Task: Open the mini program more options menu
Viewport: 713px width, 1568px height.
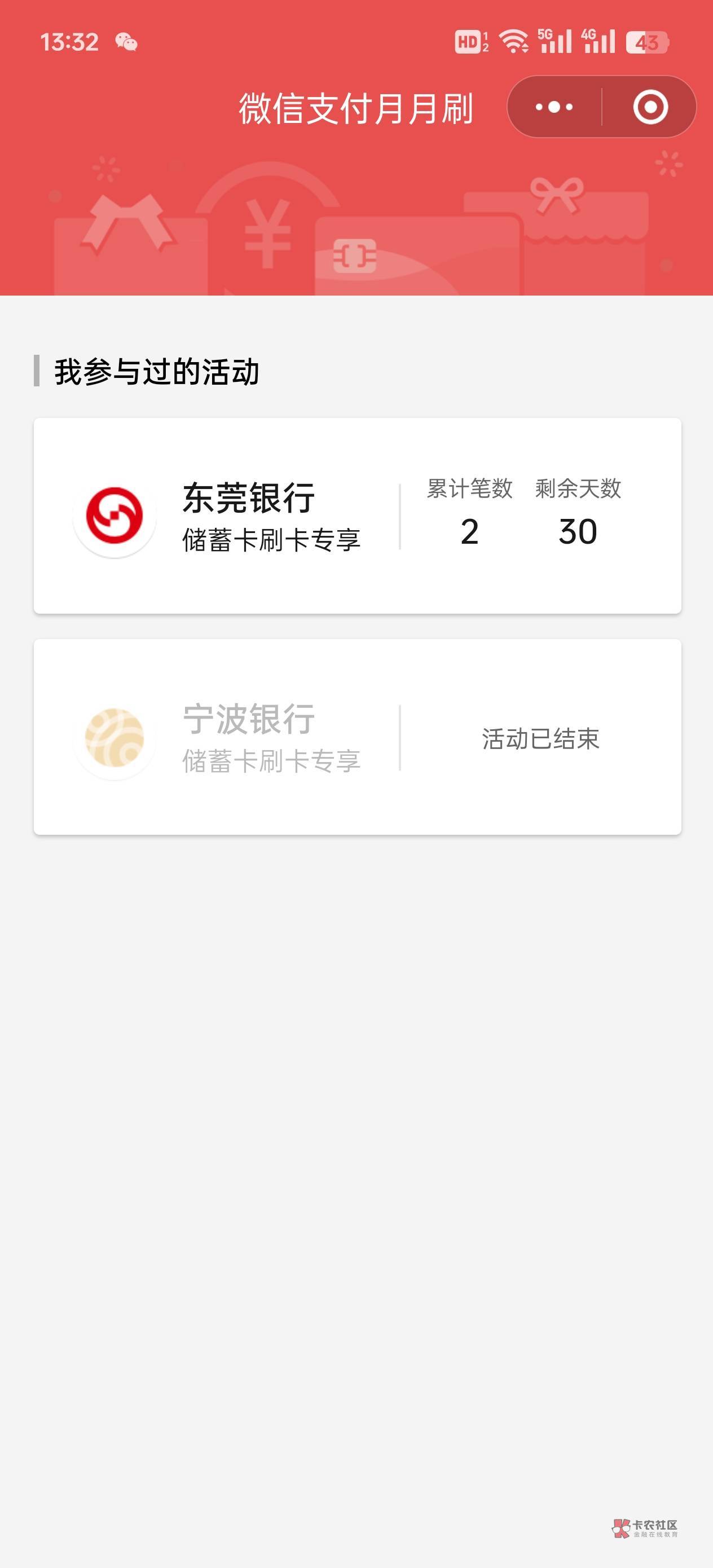Action: pos(553,107)
